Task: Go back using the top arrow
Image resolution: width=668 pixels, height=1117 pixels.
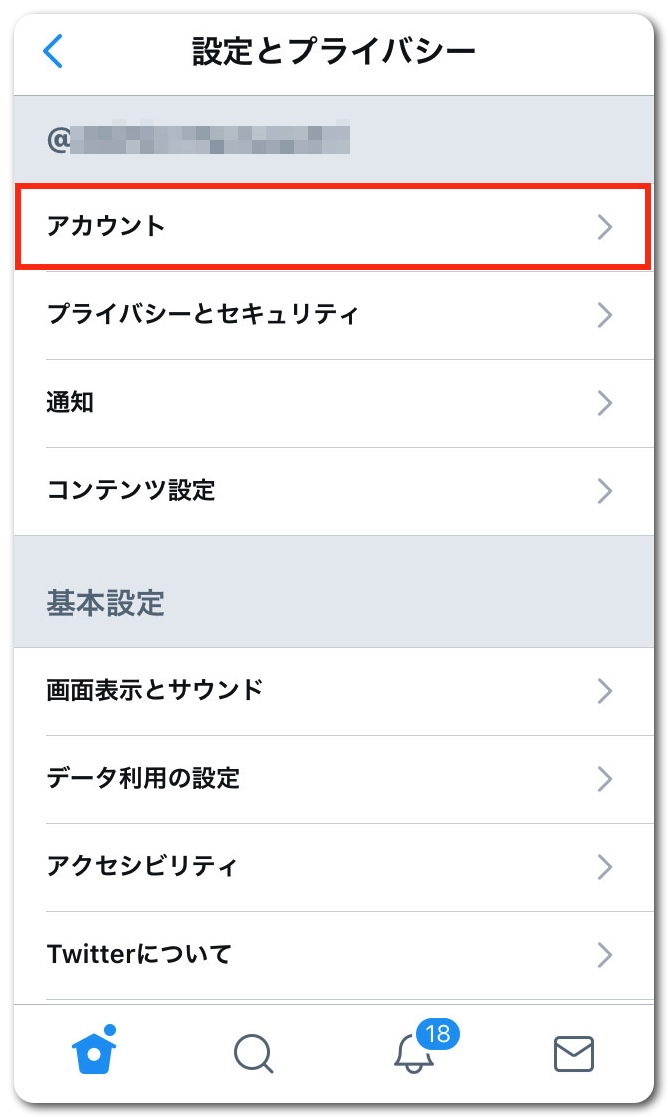Action: (x=53, y=51)
